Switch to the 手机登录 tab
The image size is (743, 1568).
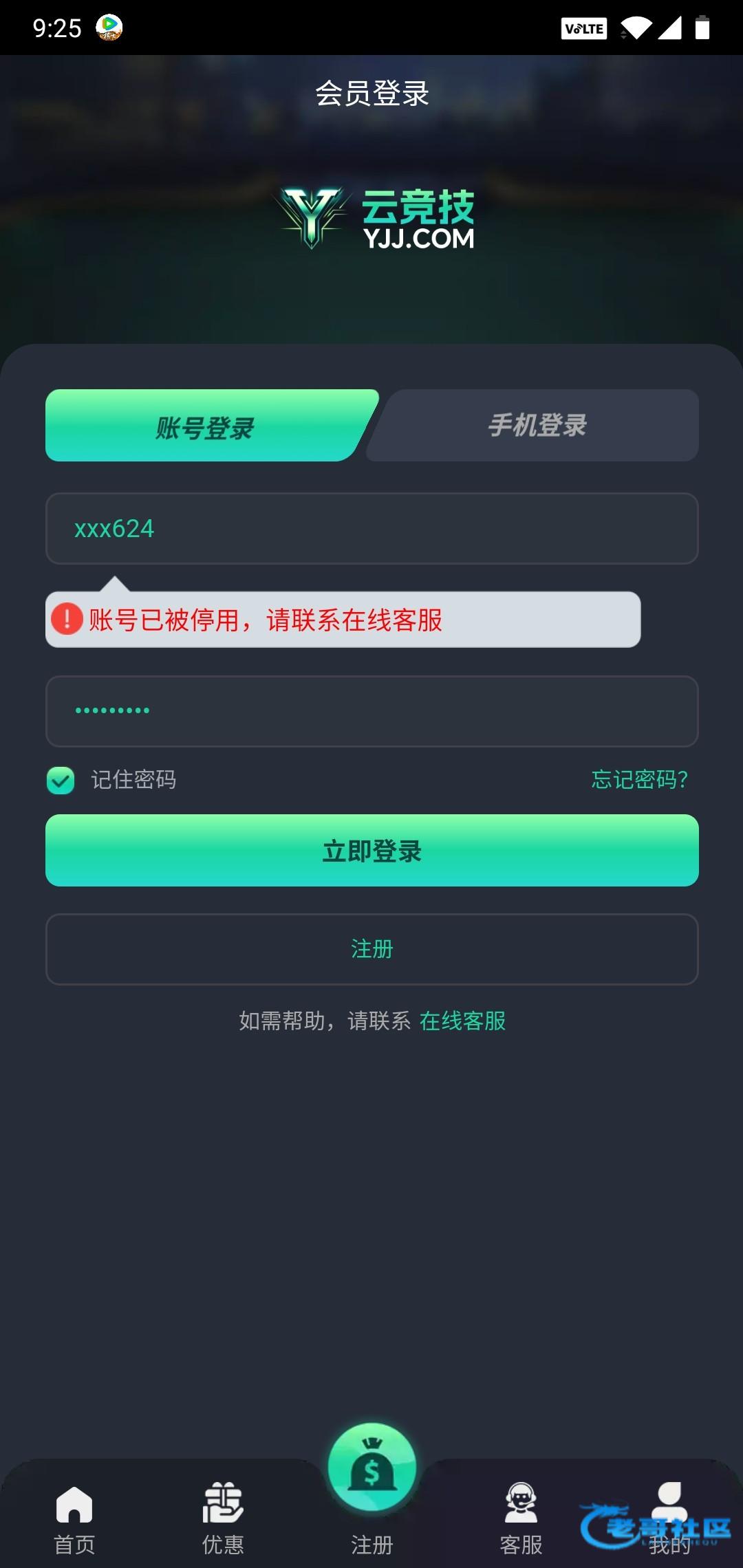[537, 425]
